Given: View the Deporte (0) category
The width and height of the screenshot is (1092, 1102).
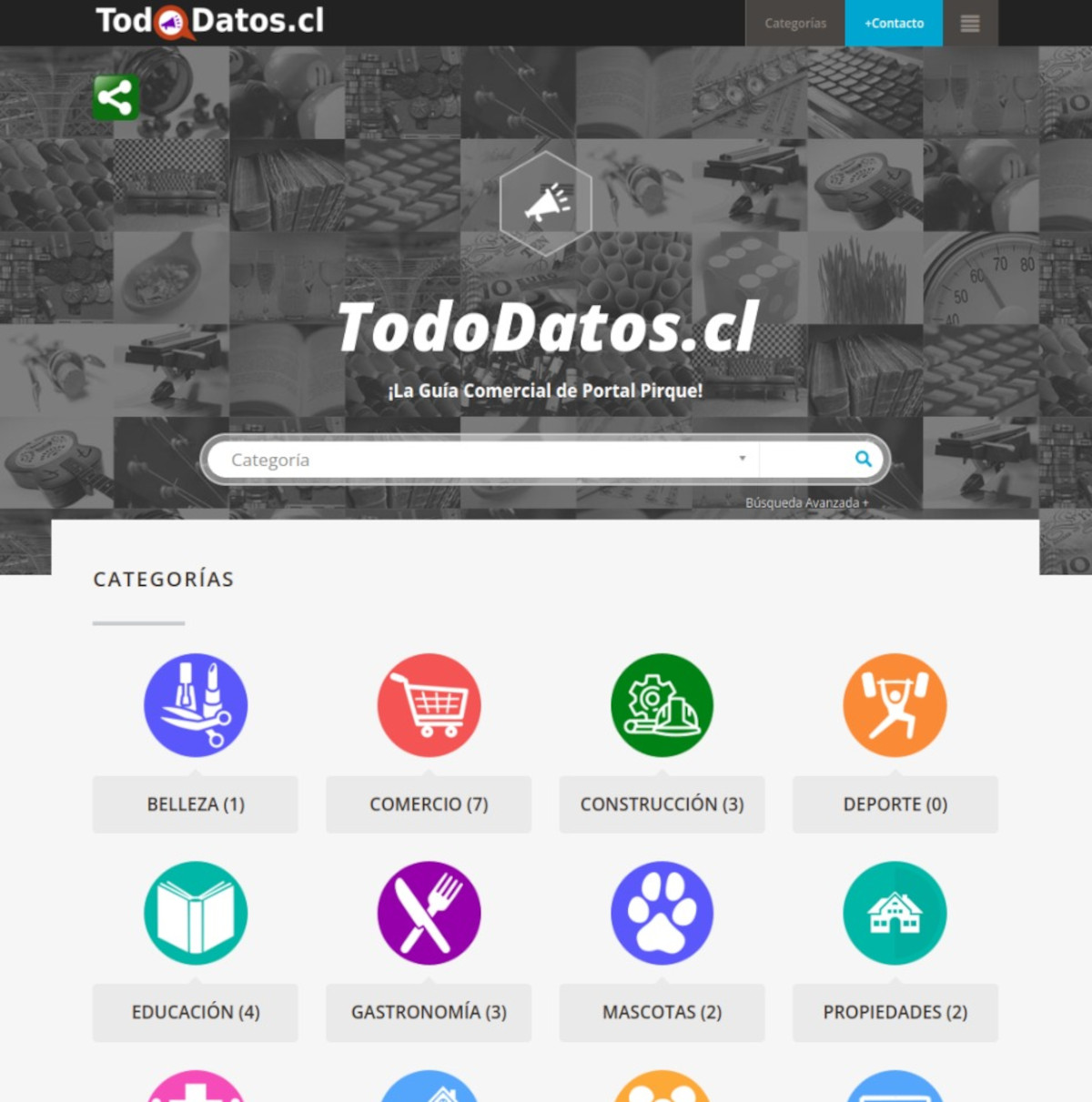Looking at the screenshot, I should coord(895,804).
